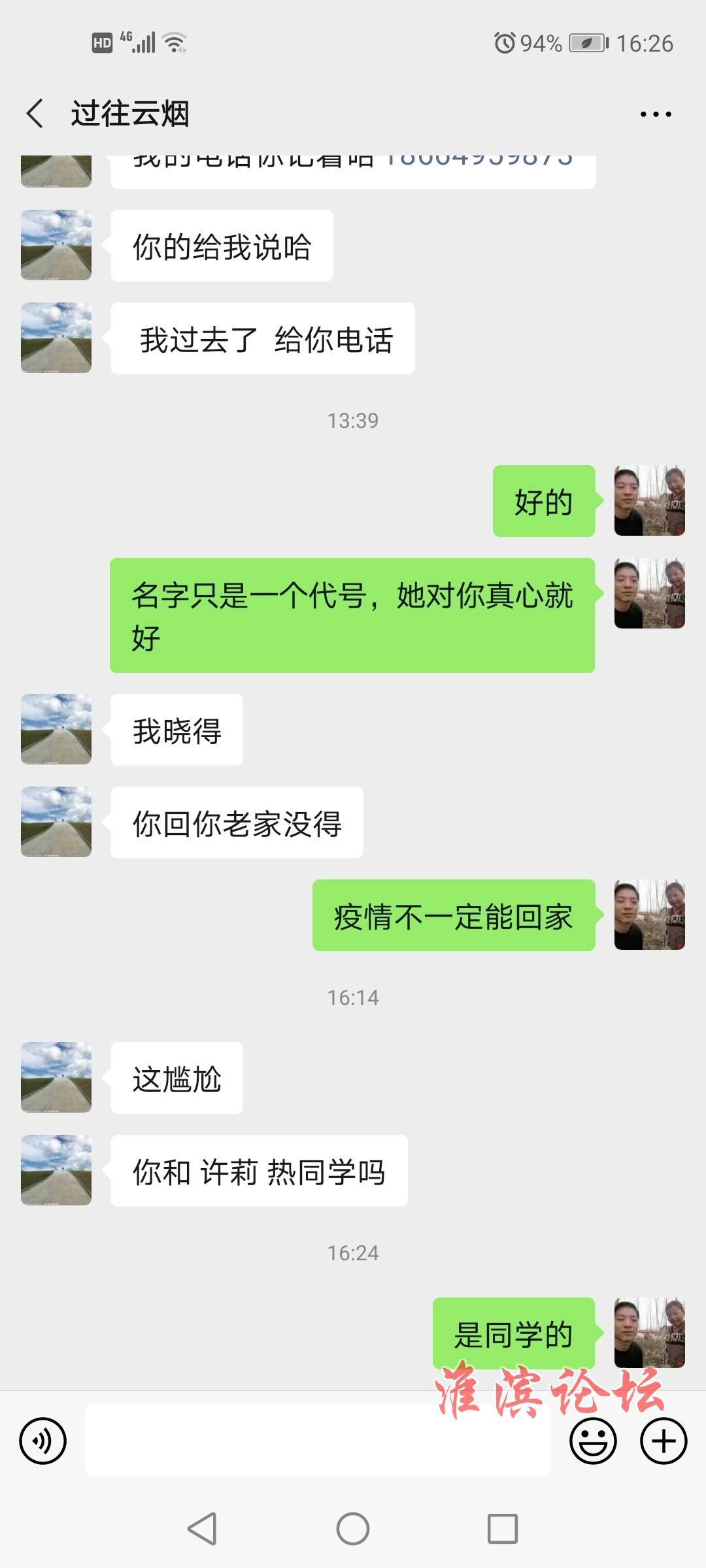Open the plus attachments menu
Image resolution: width=706 pixels, height=1568 pixels.
click(x=663, y=1441)
